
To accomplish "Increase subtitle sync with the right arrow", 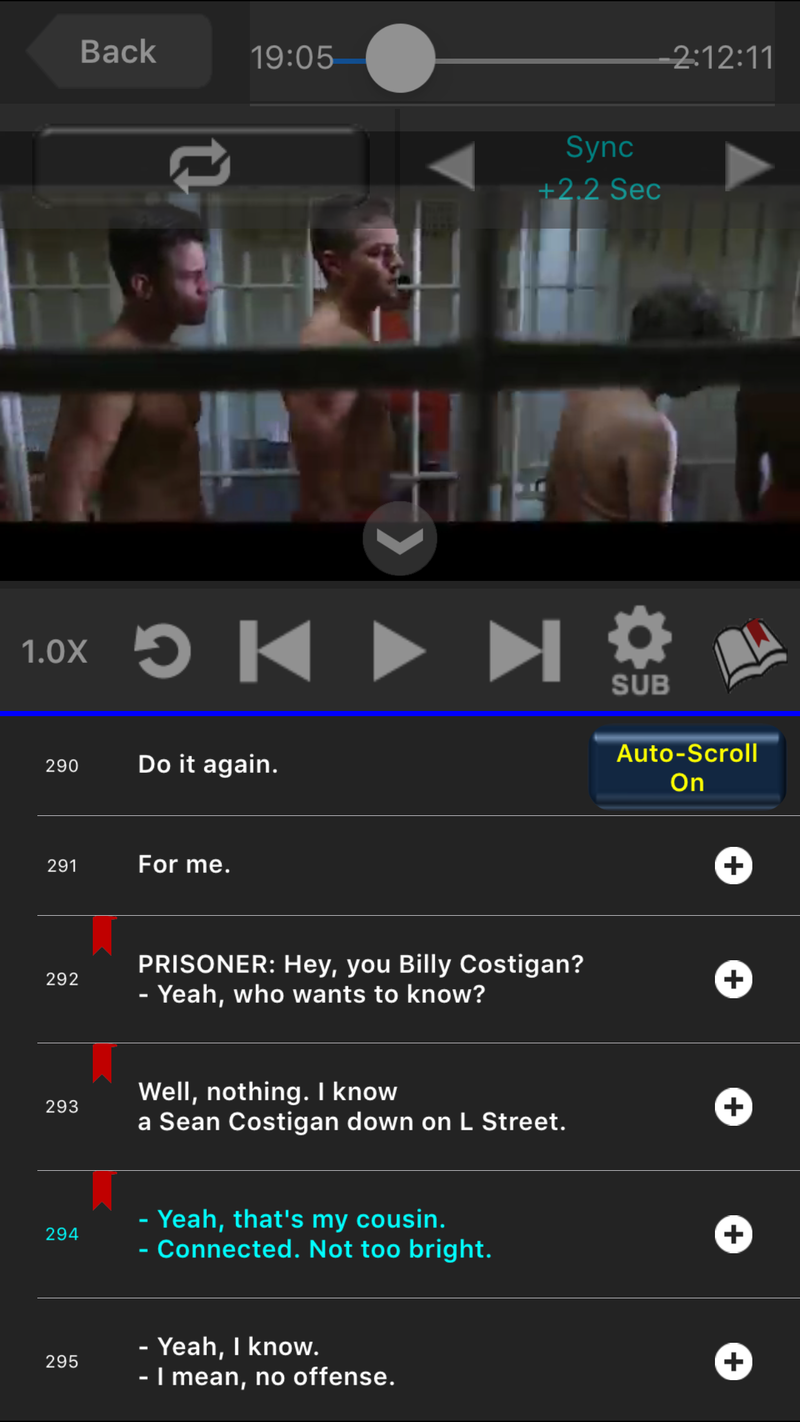I will point(749,167).
